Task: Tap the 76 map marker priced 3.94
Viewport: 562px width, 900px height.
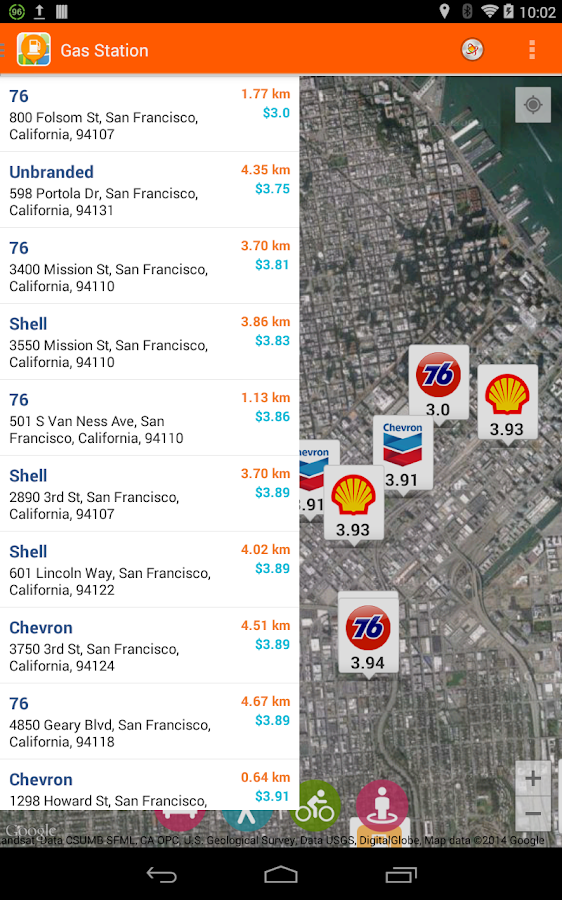Action: click(368, 635)
